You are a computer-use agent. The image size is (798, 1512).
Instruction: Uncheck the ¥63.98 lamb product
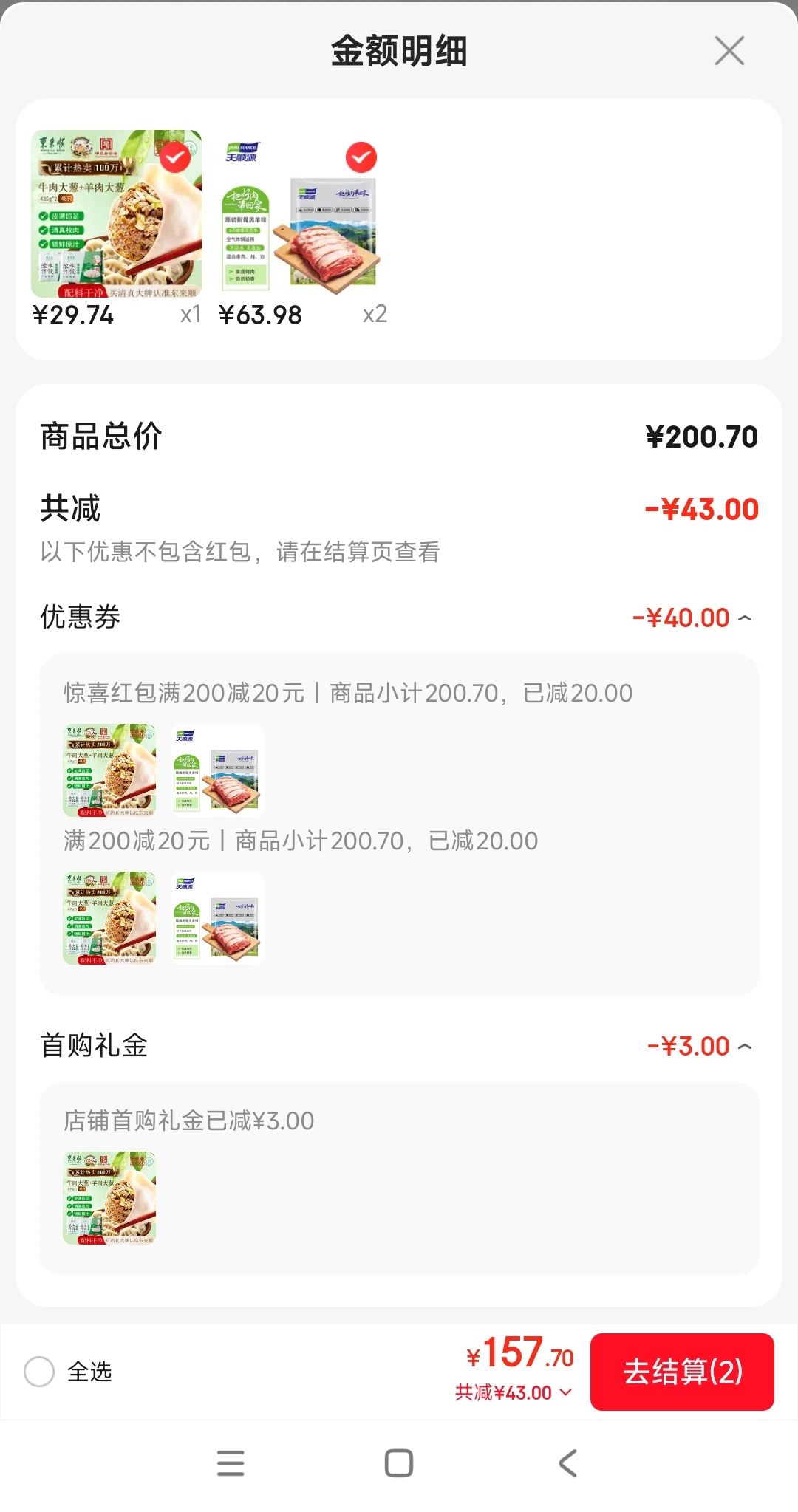(361, 157)
